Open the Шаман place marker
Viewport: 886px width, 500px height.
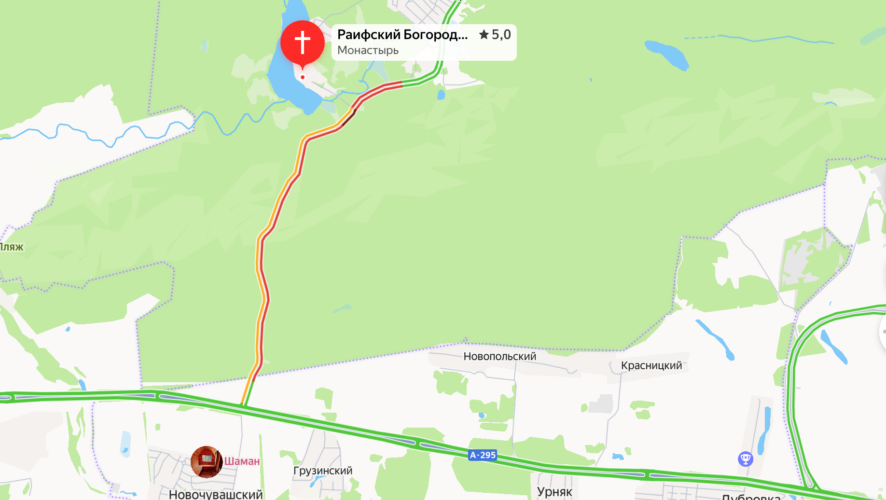click(206, 461)
